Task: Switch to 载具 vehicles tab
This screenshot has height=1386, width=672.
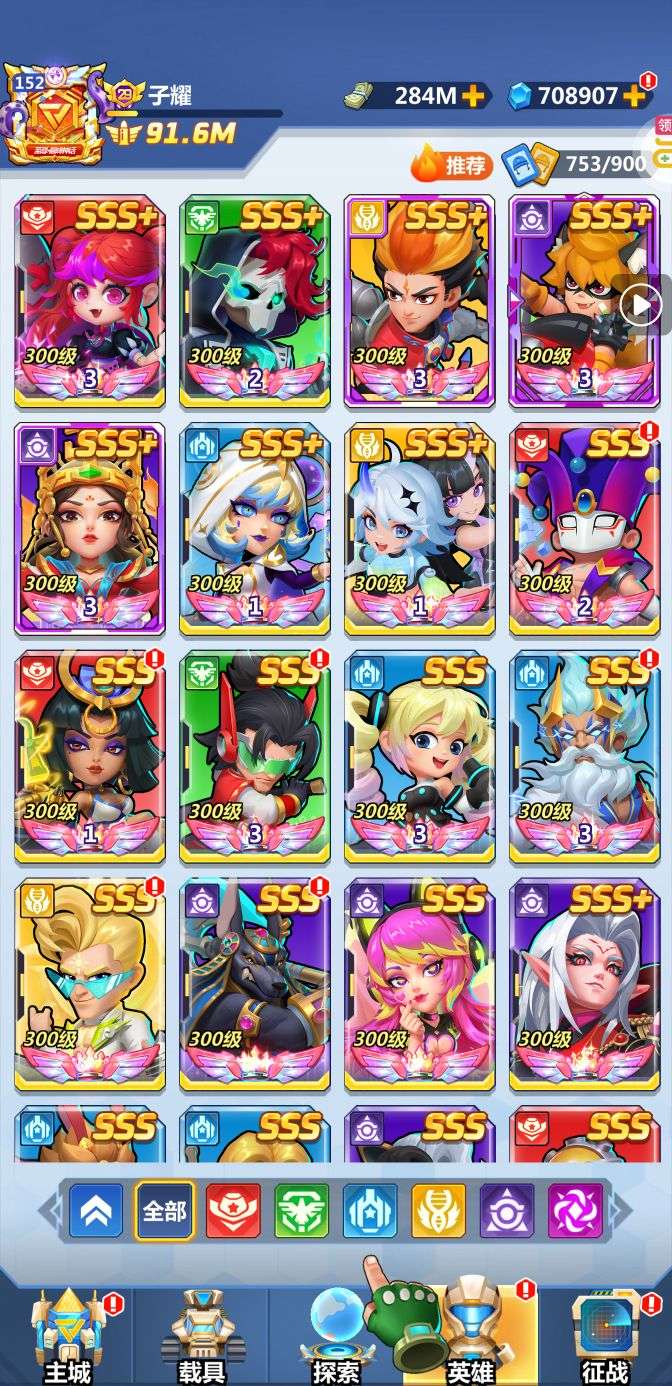Action: tap(202, 1336)
